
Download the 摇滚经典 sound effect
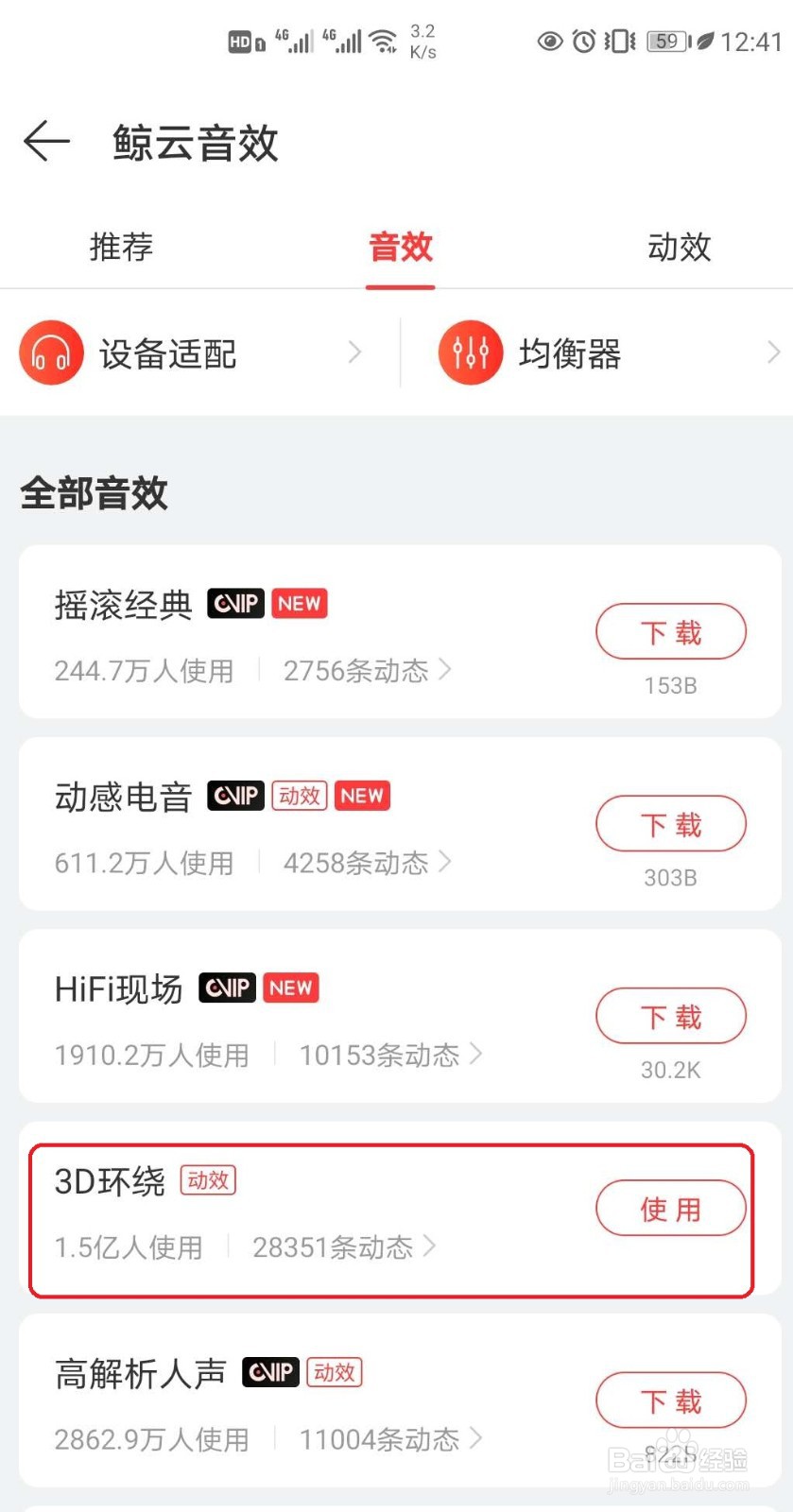coord(671,632)
